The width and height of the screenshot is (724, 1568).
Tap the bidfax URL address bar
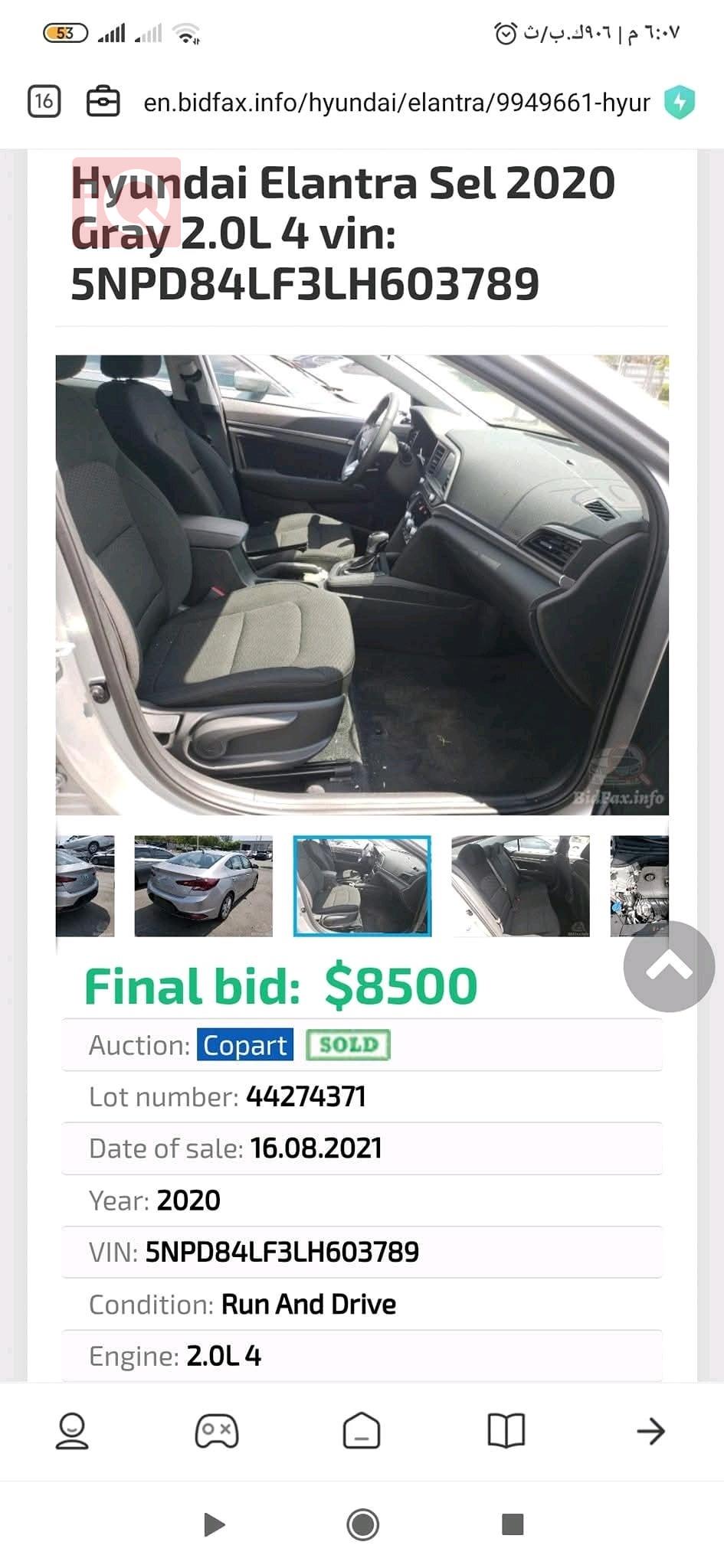(396, 103)
